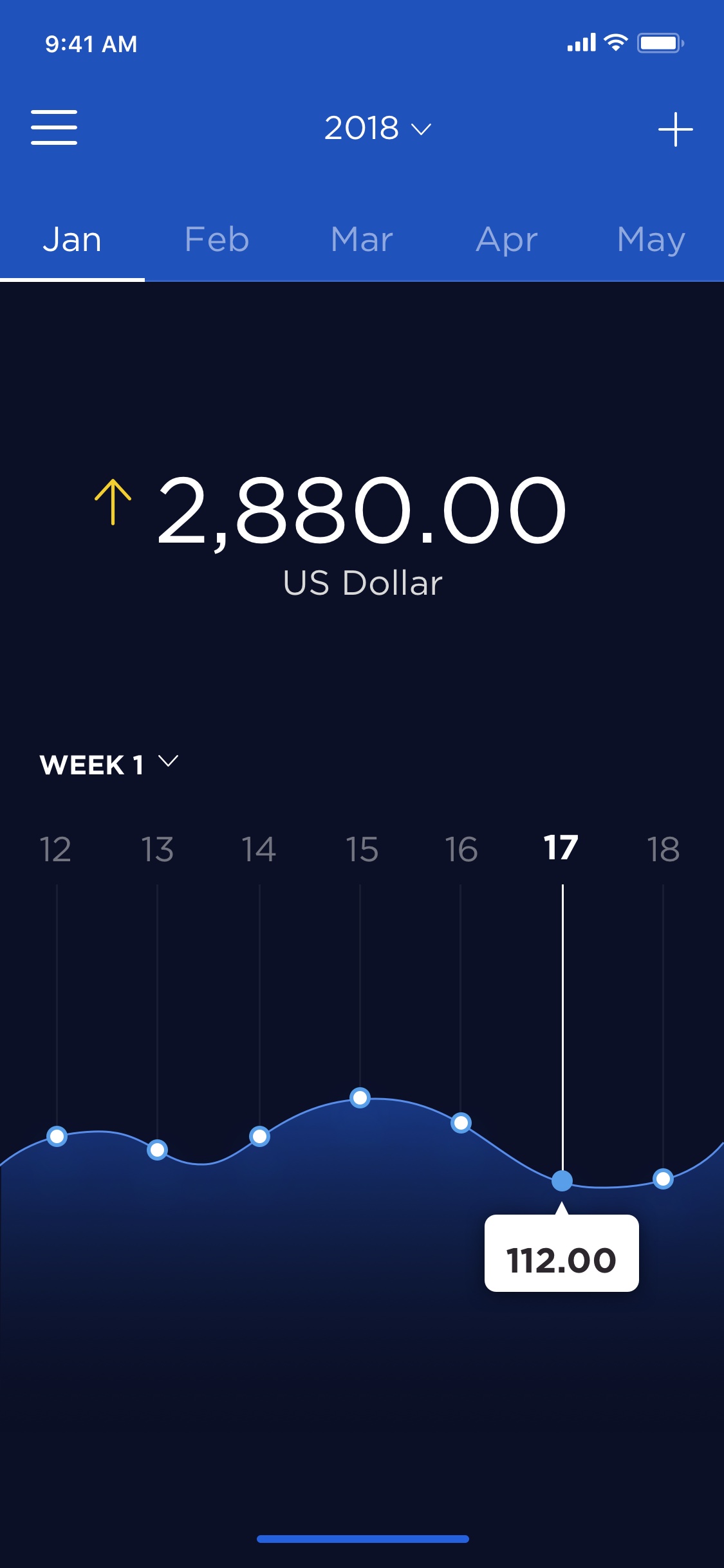Add a new entry with plus icon
The image size is (724, 1568).
[676, 129]
